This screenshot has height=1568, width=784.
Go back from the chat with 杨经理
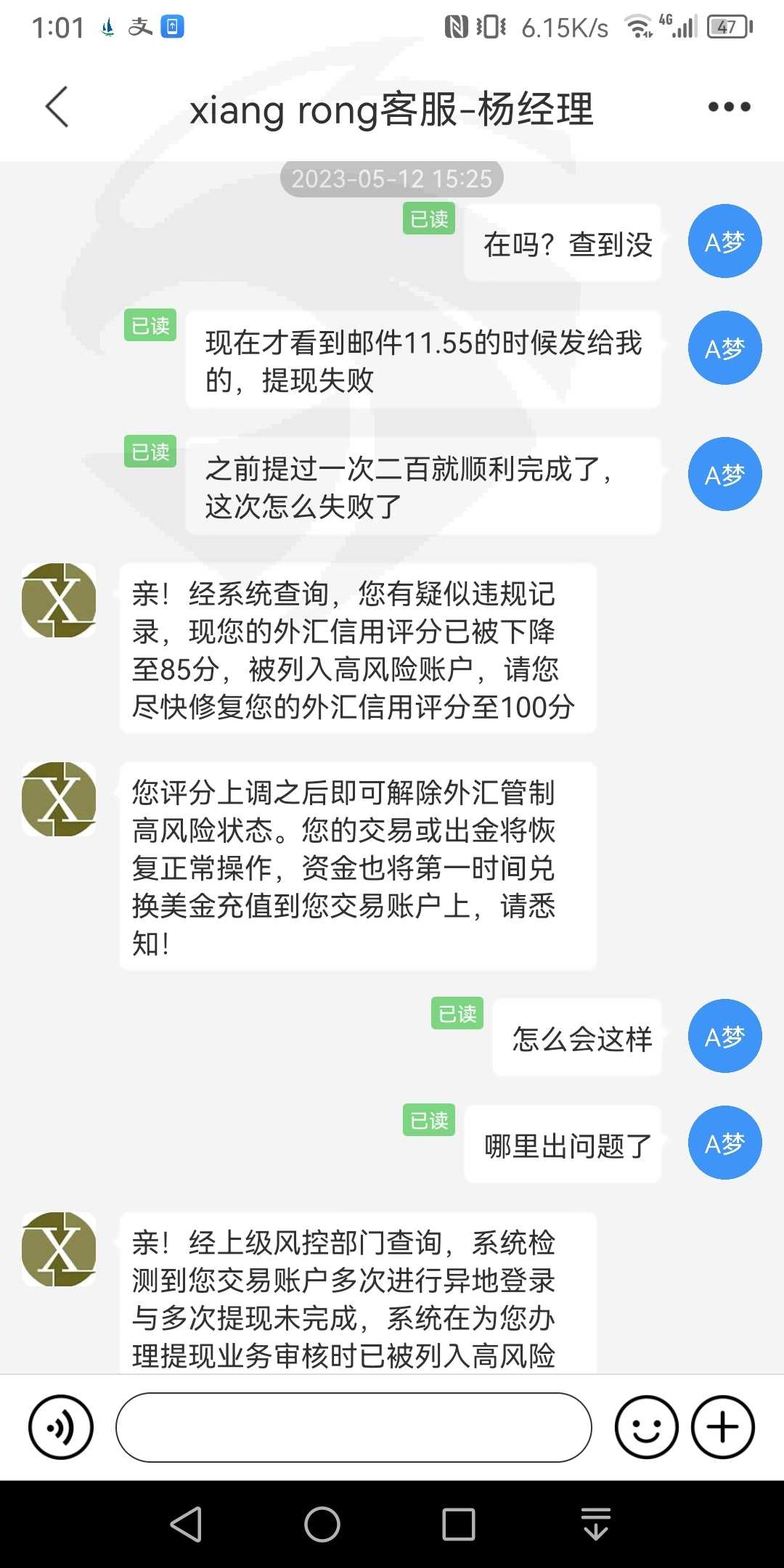pos(57,107)
